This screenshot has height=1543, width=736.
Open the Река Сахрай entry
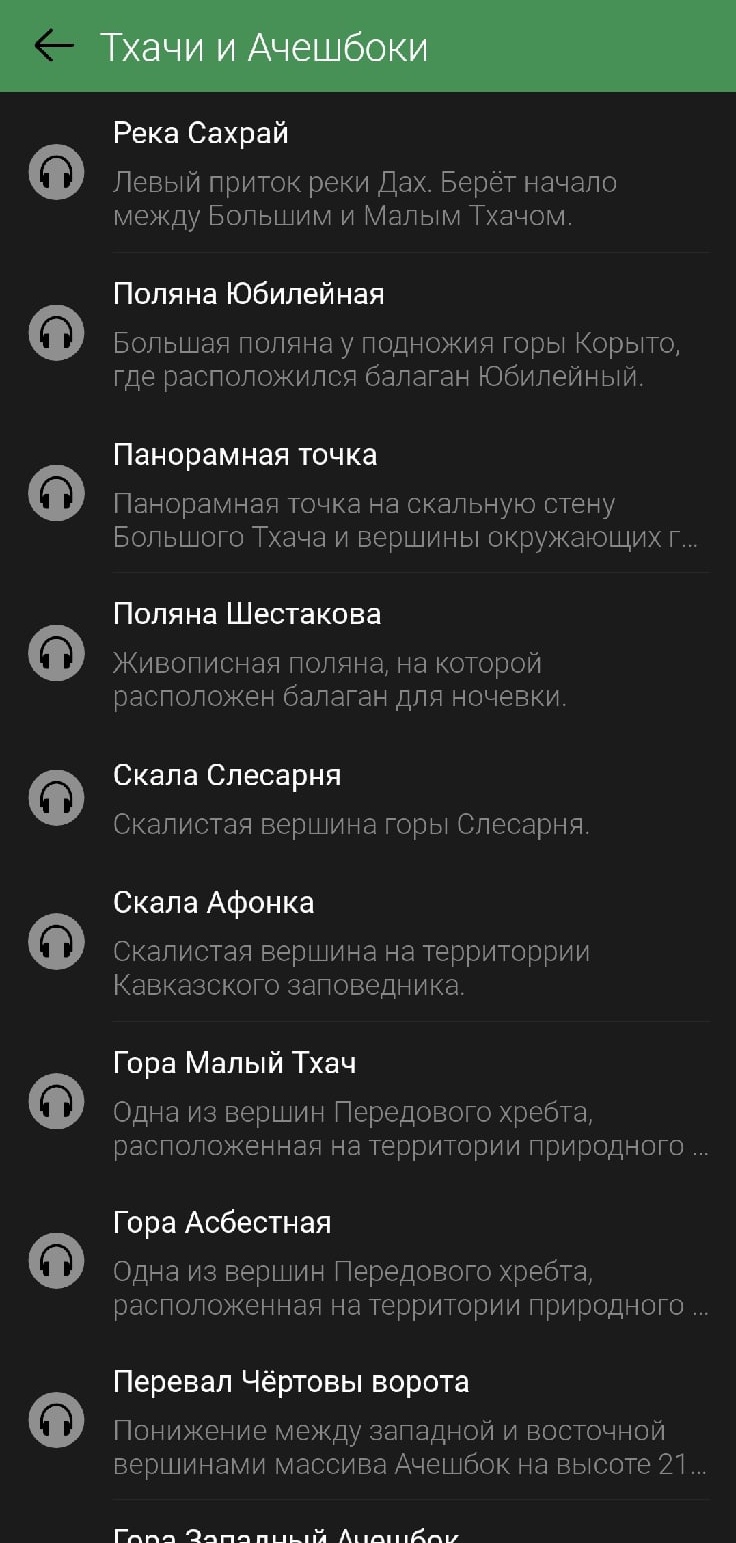tap(368, 173)
